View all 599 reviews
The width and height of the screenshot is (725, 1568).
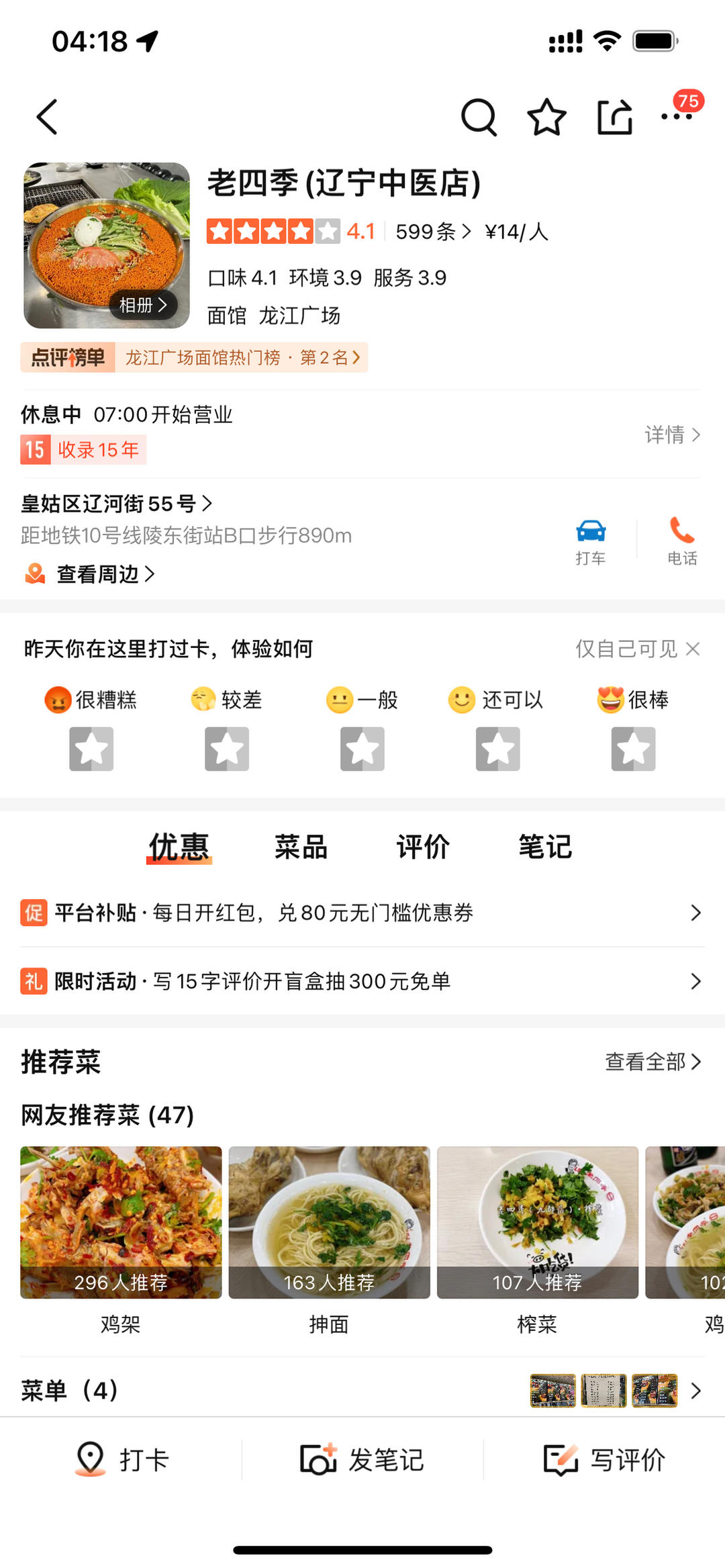[x=432, y=232]
